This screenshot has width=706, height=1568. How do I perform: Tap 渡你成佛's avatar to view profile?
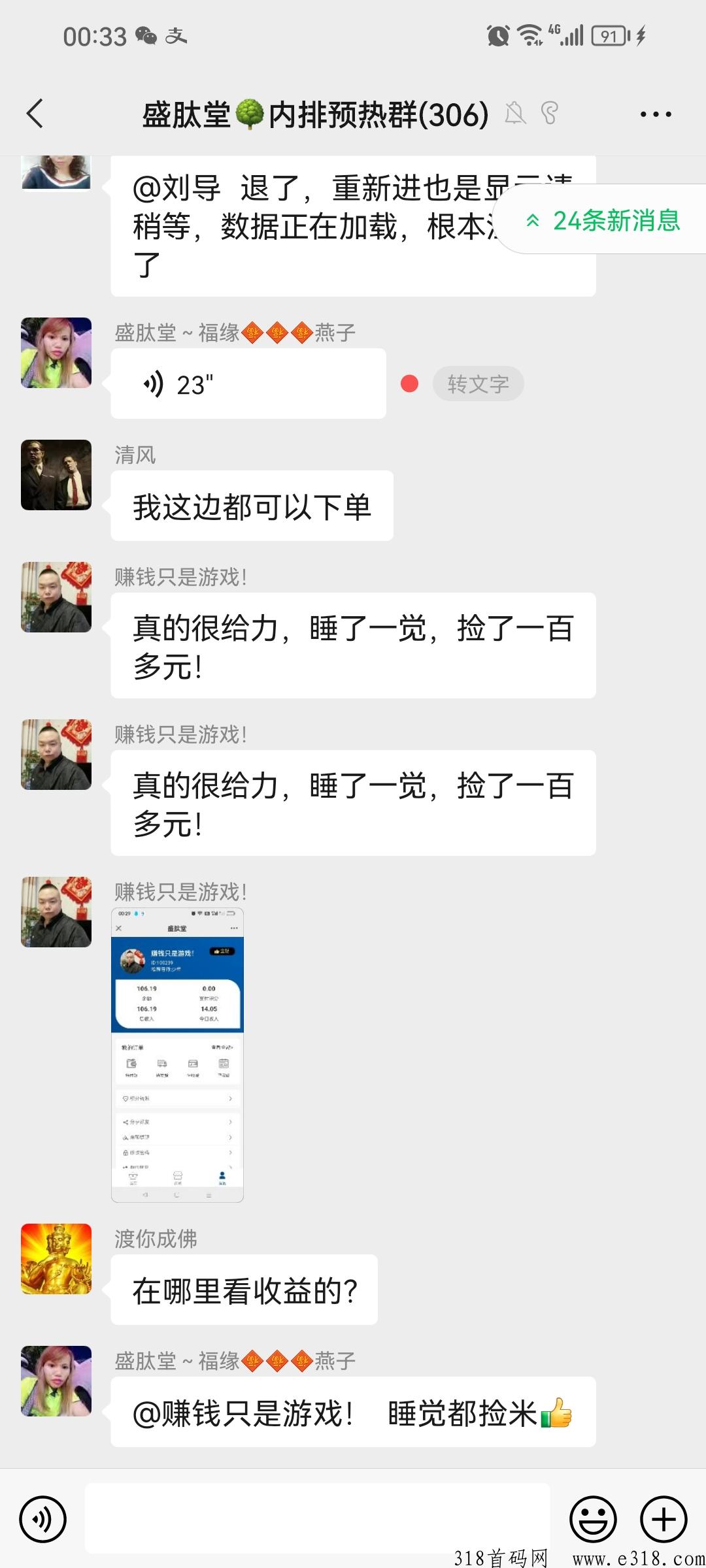(55, 1261)
